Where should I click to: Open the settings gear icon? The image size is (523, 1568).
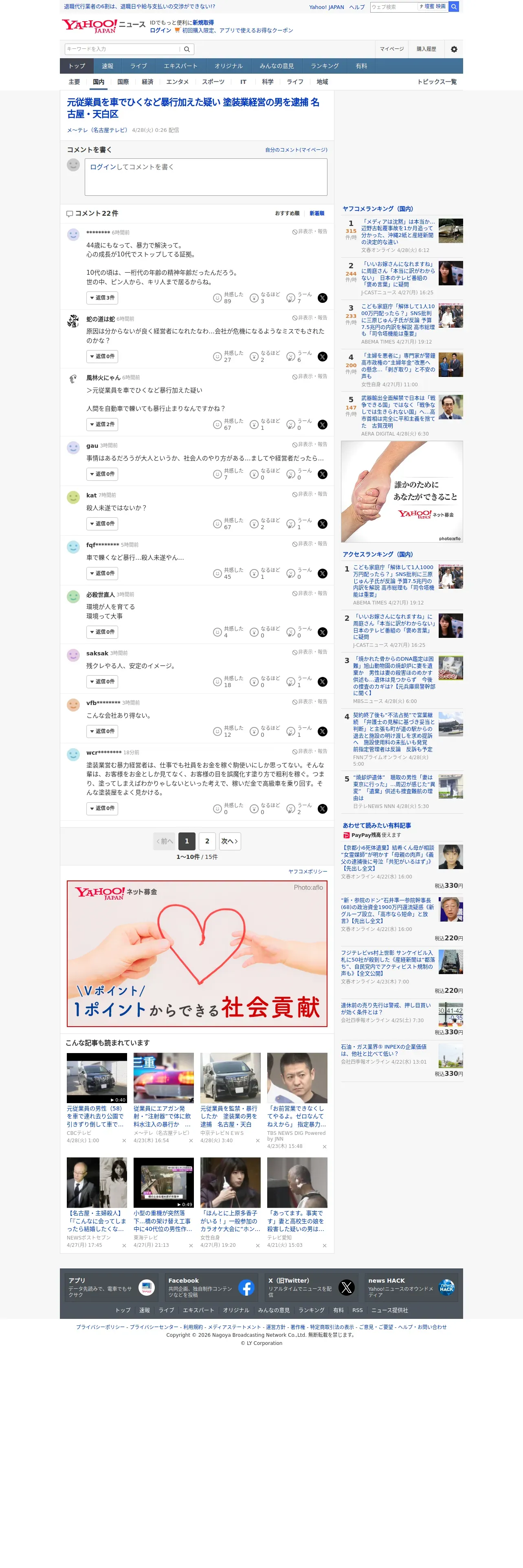tap(454, 49)
